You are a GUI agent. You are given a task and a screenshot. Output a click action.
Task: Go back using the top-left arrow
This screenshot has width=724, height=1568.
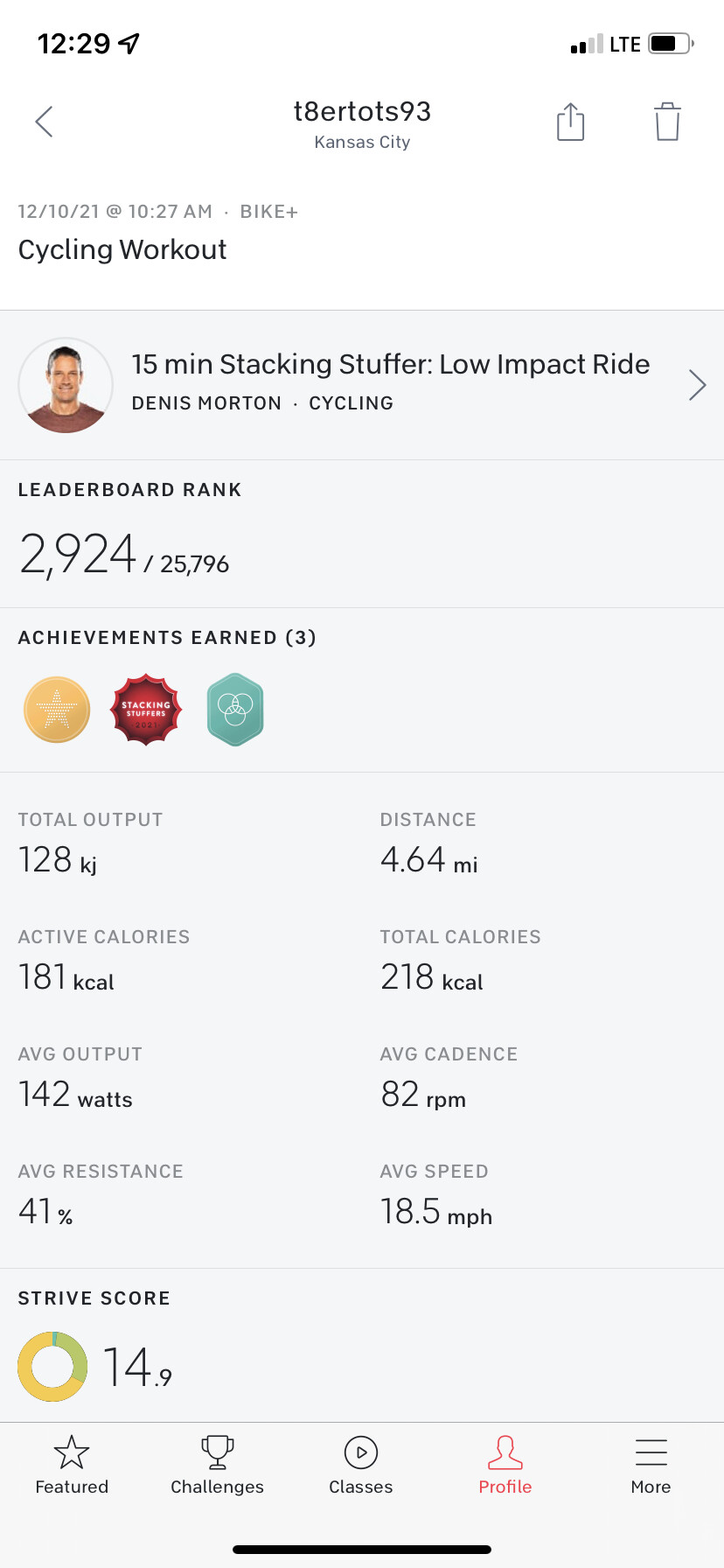click(x=44, y=122)
